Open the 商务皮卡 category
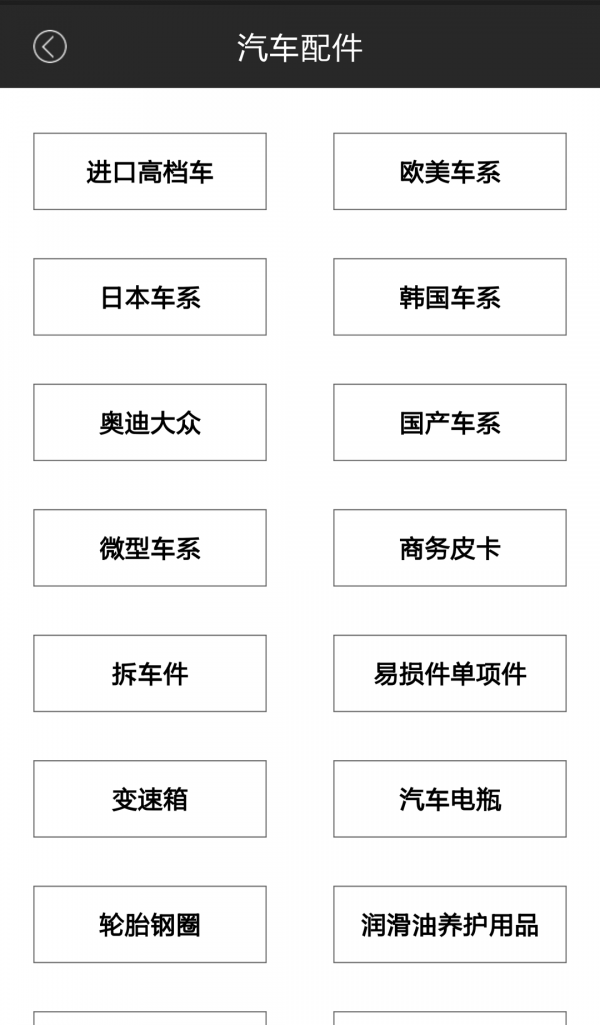The height and width of the screenshot is (1025, 600). (450, 548)
